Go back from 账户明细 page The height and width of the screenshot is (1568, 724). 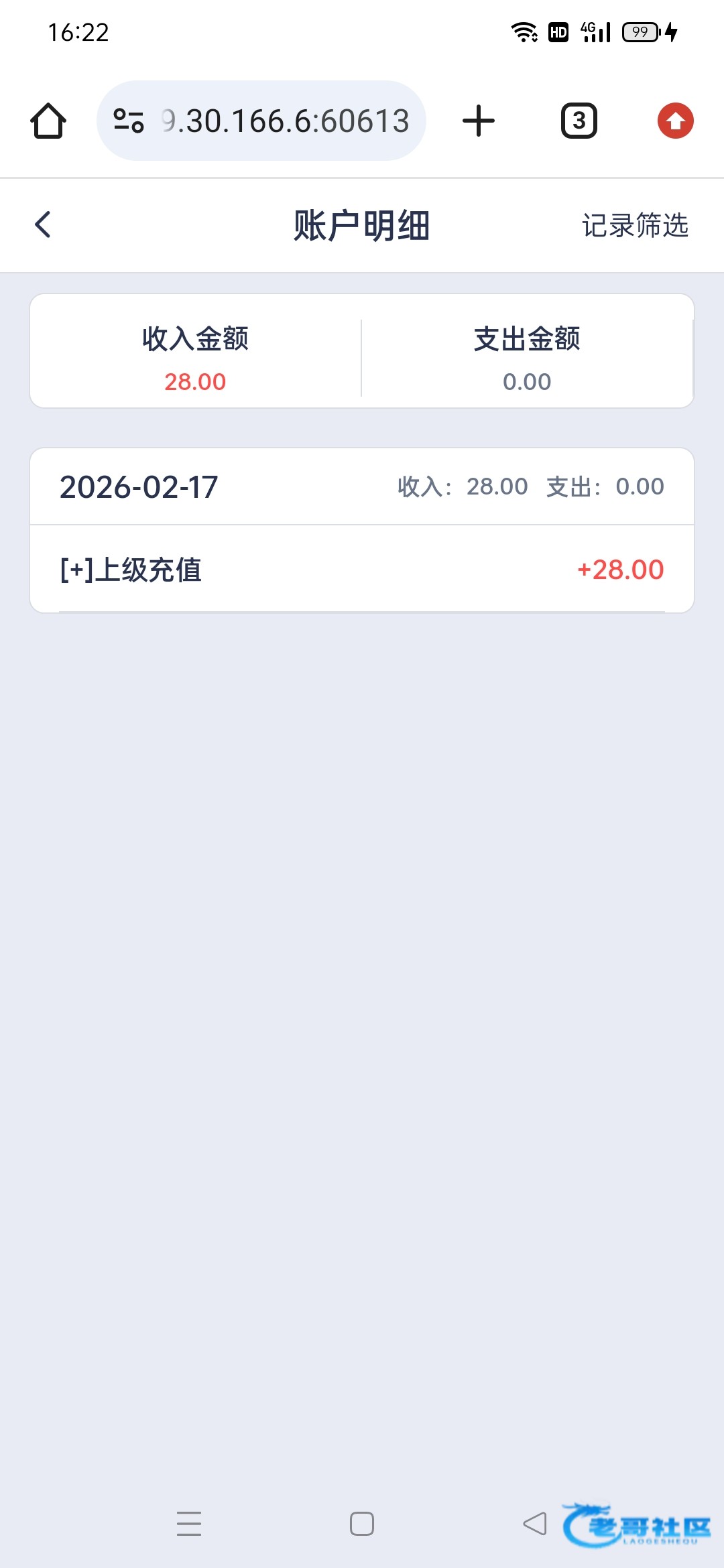(x=43, y=225)
